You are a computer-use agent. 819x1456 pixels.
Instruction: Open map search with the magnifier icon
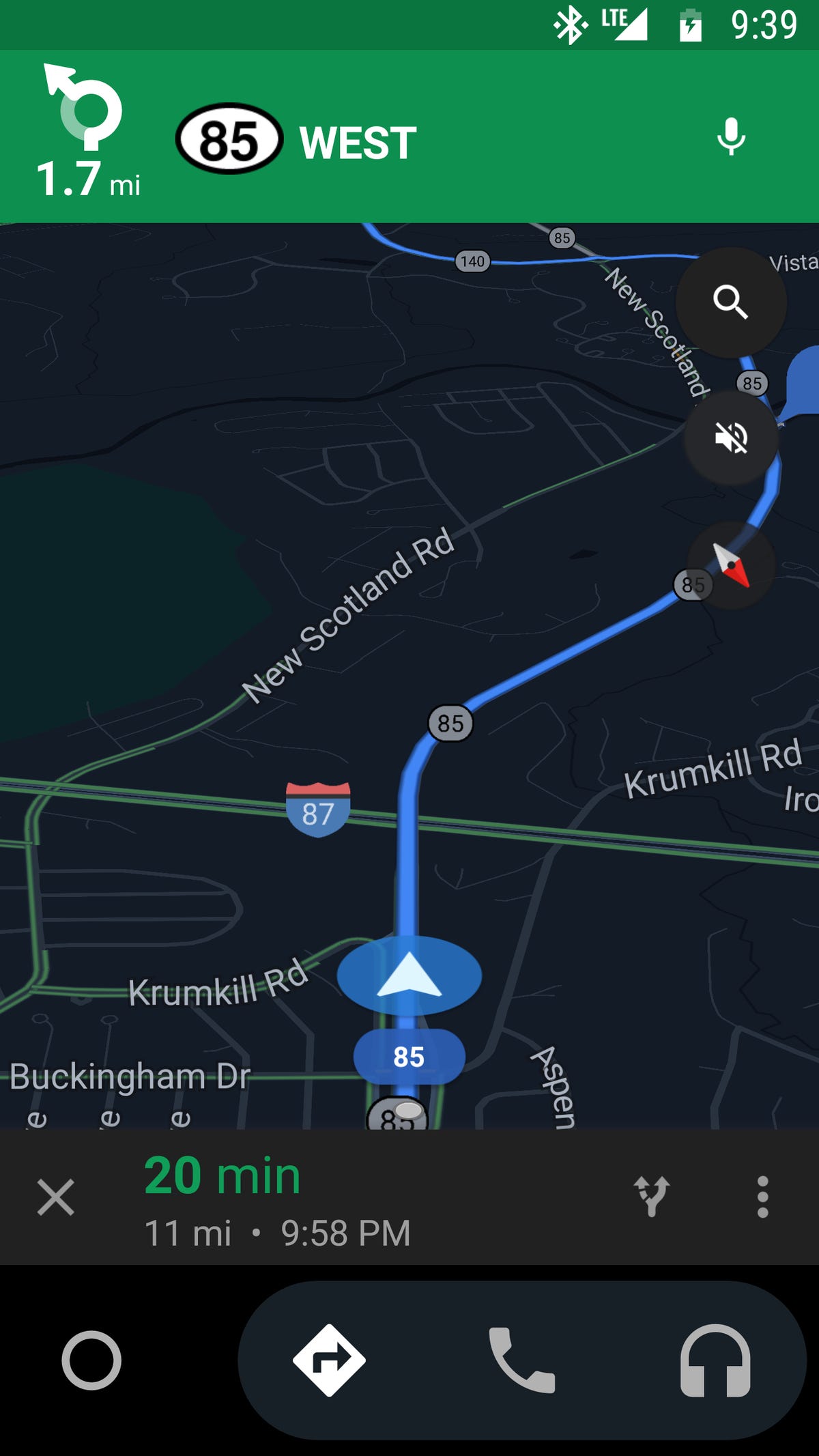[730, 302]
